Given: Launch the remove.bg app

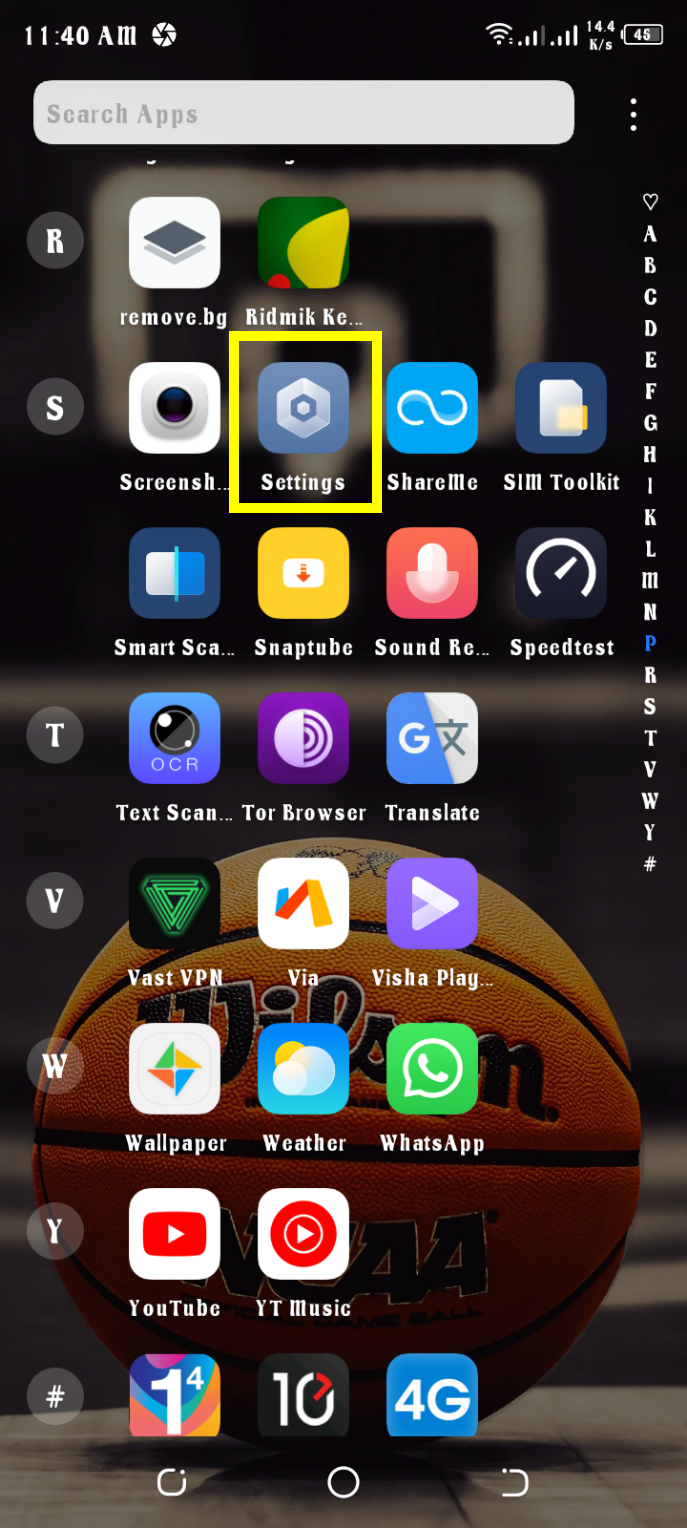Looking at the screenshot, I should [x=174, y=243].
